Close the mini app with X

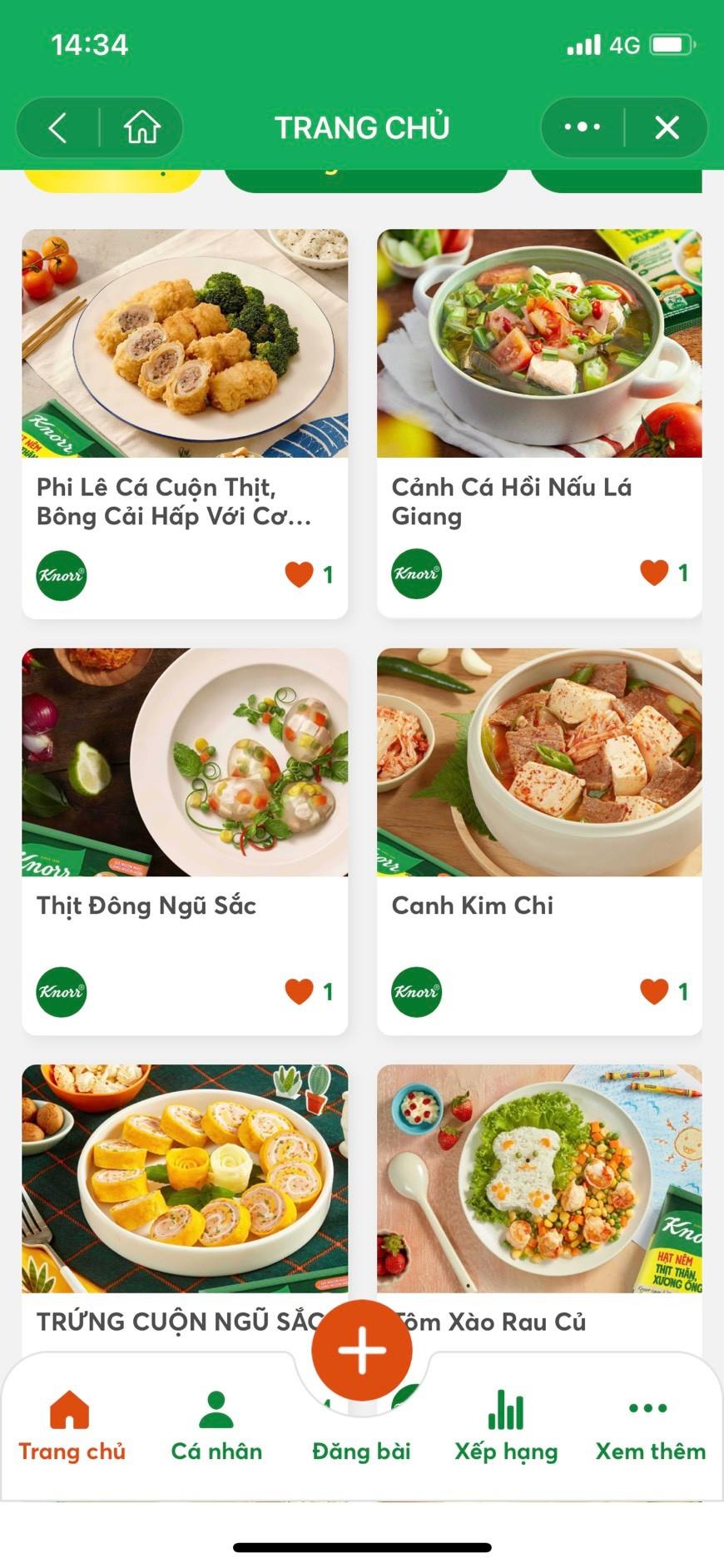pyautogui.click(x=667, y=127)
